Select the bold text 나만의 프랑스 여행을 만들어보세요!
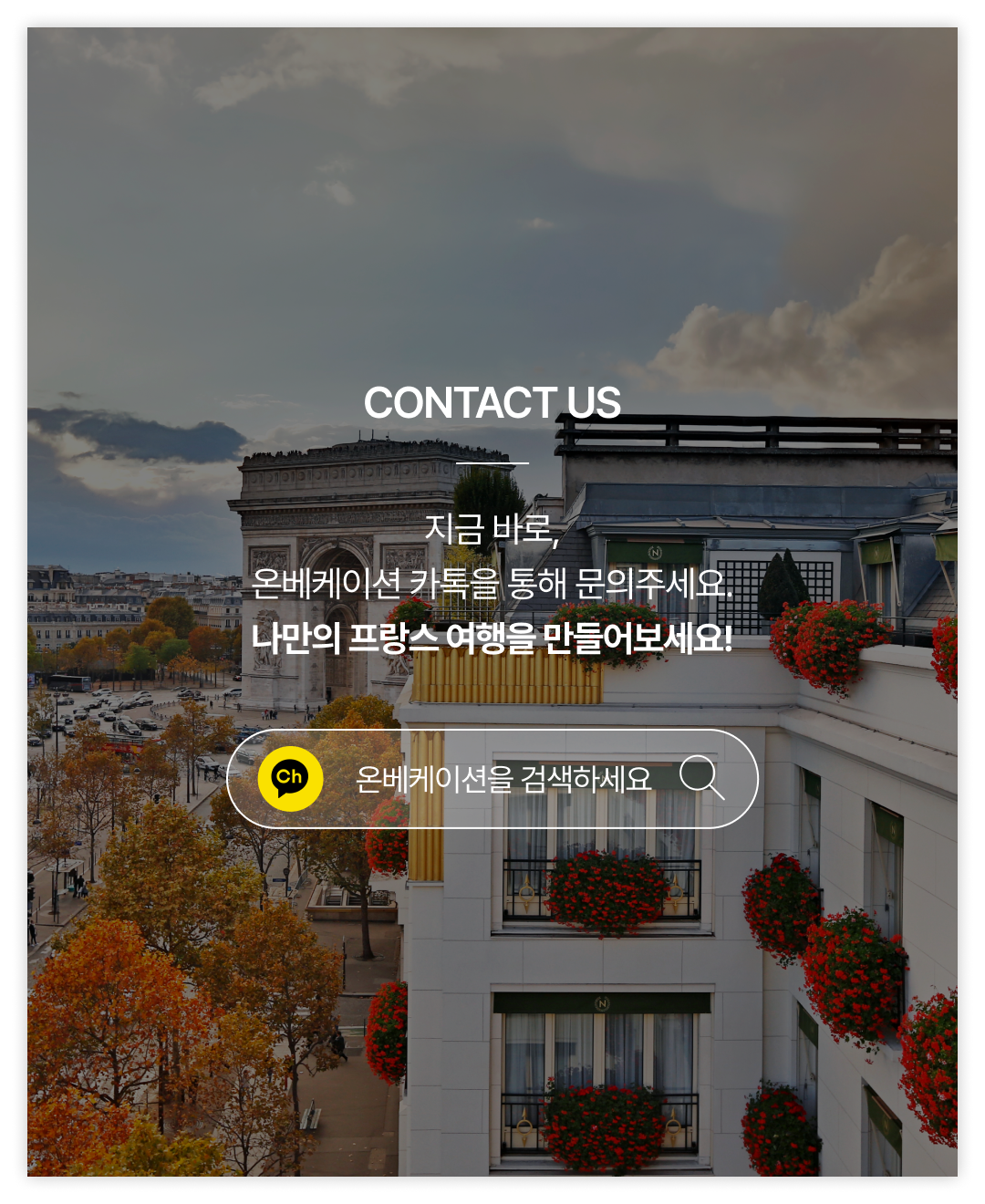This screenshot has height=1204, width=985. click(x=493, y=638)
